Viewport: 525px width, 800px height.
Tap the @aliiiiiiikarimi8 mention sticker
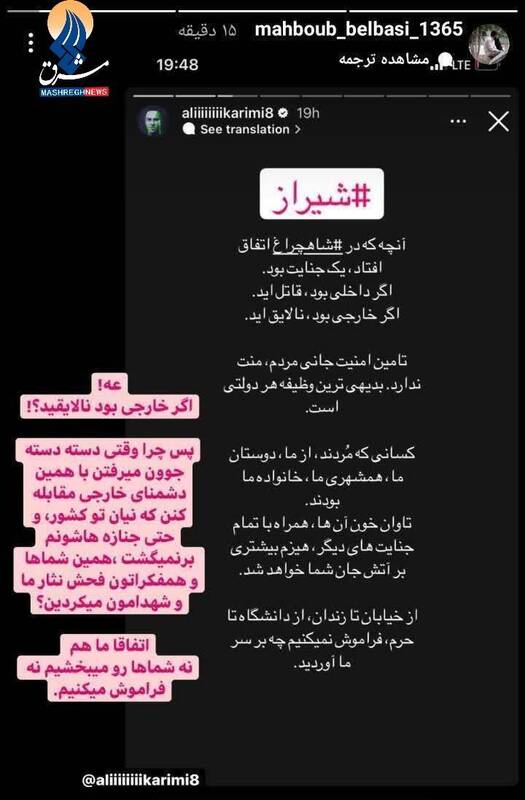pos(141,779)
